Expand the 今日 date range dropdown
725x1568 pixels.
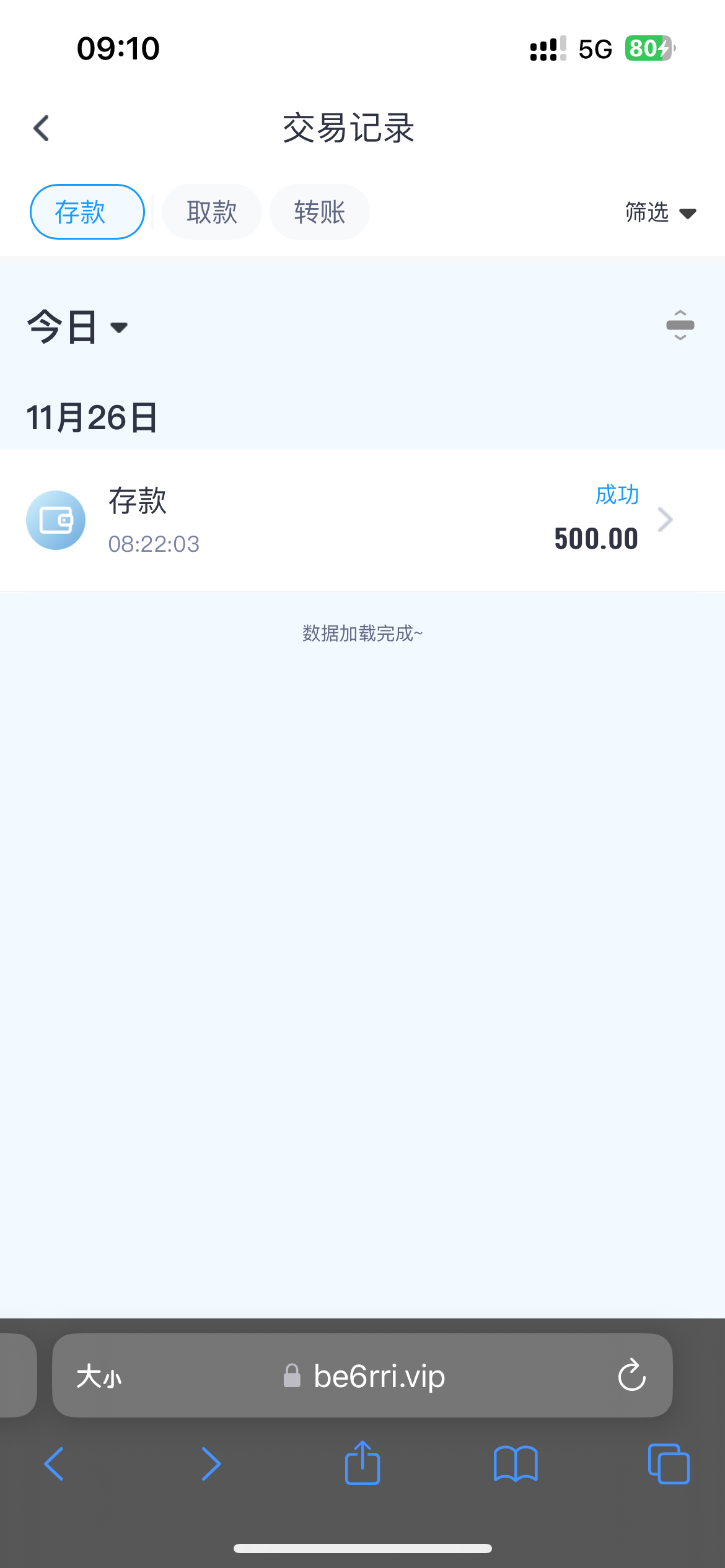(77, 326)
